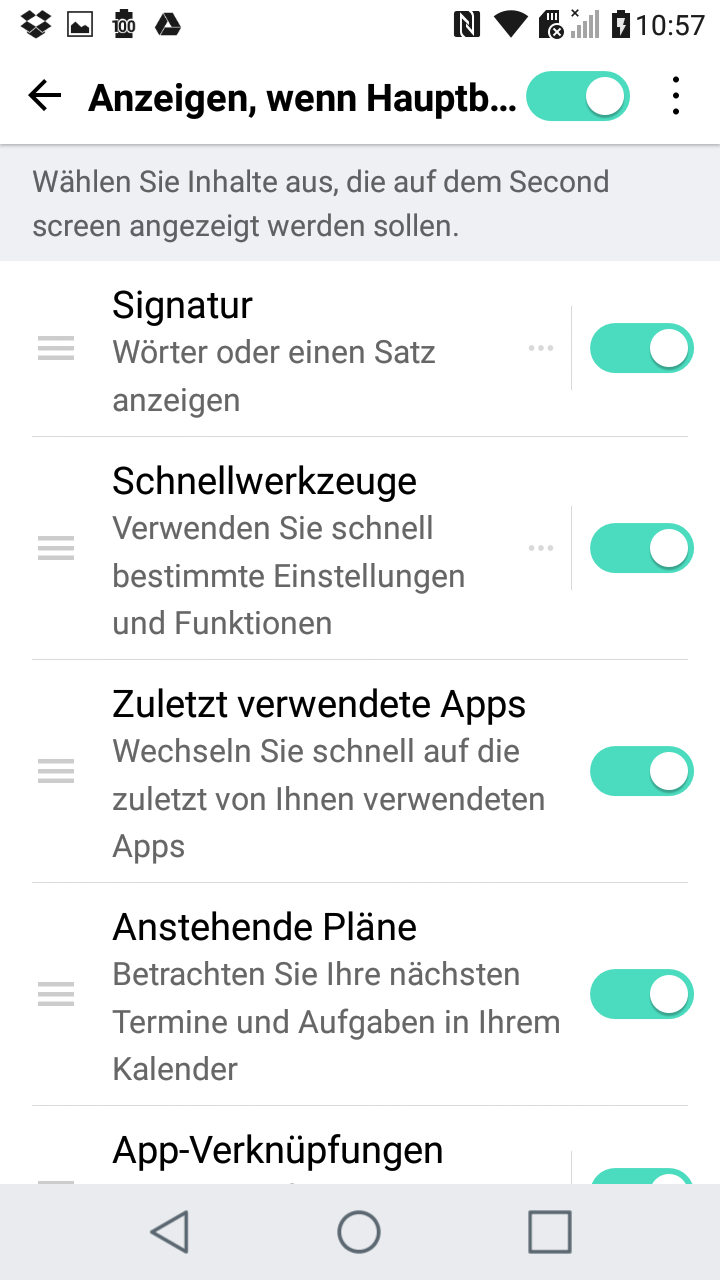This screenshot has height=1280, width=720.
Task: Disable the Signatur switch
Action: click(641, 348)
